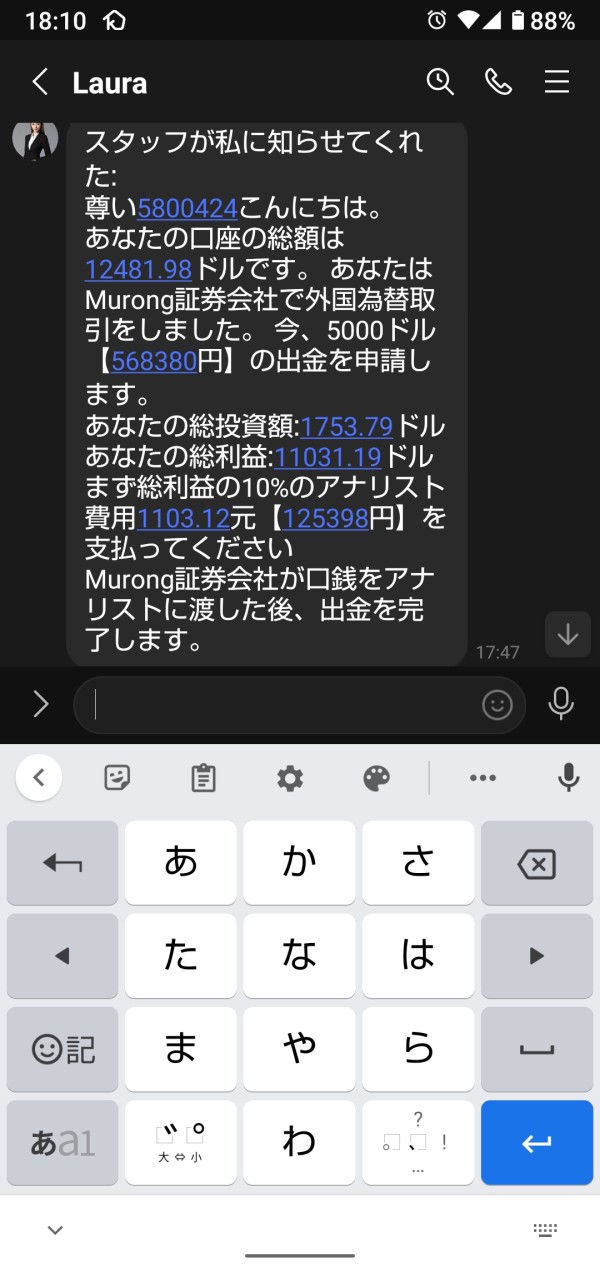Tap the 12481.98 link

(x=138, y=269)
